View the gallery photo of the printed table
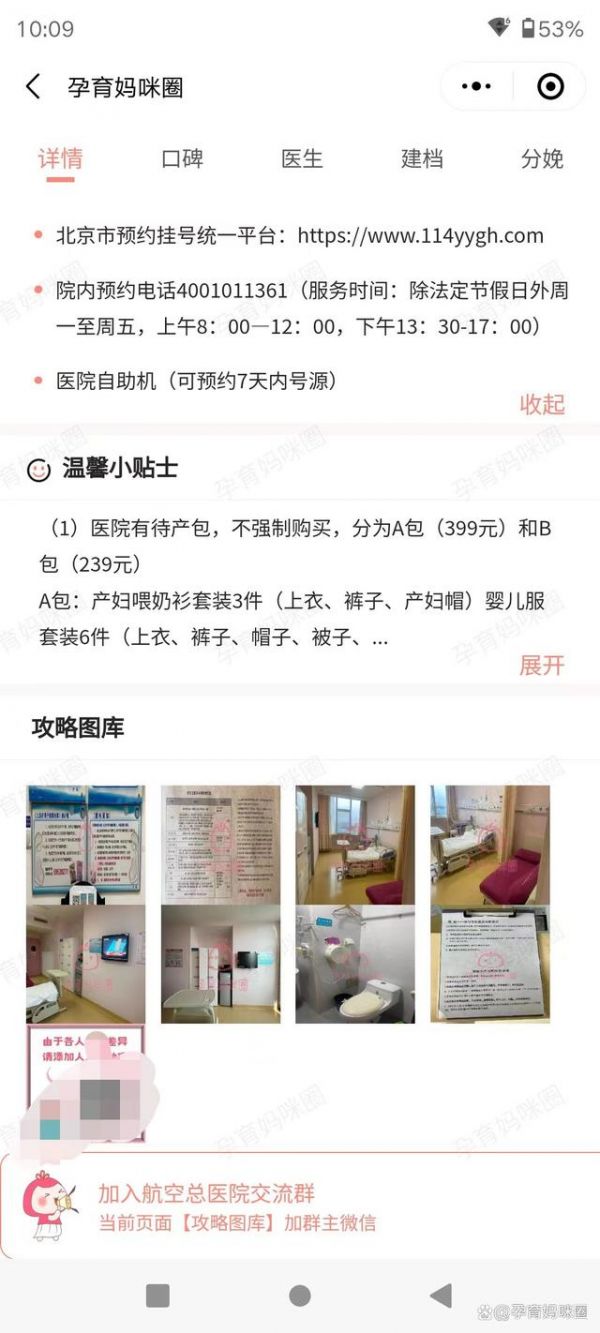The width and height of the screenshot is (600, 1333). 221,844
